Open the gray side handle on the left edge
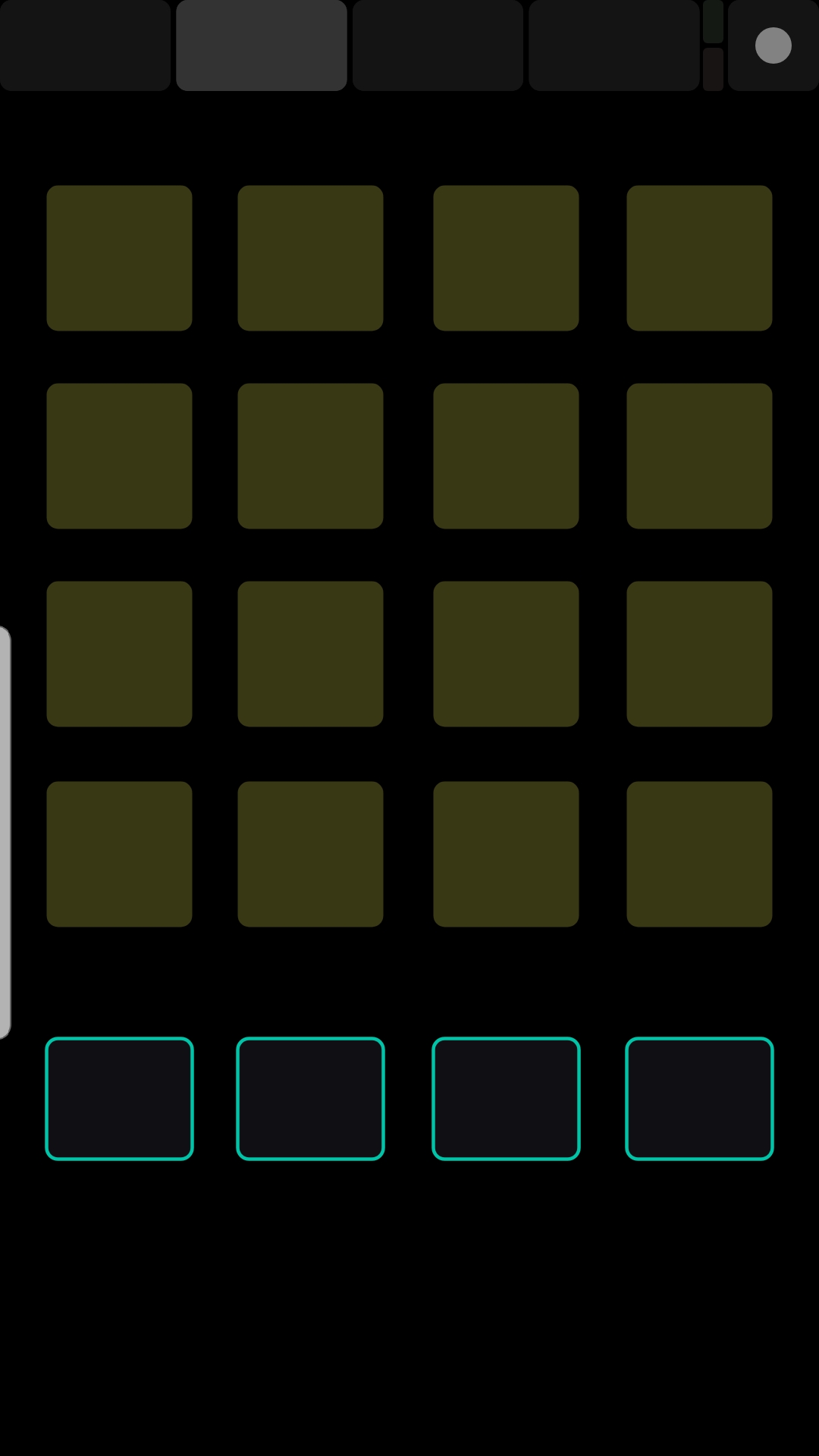The width and height of the screenshot is (819, 1456). click(5, 832)
